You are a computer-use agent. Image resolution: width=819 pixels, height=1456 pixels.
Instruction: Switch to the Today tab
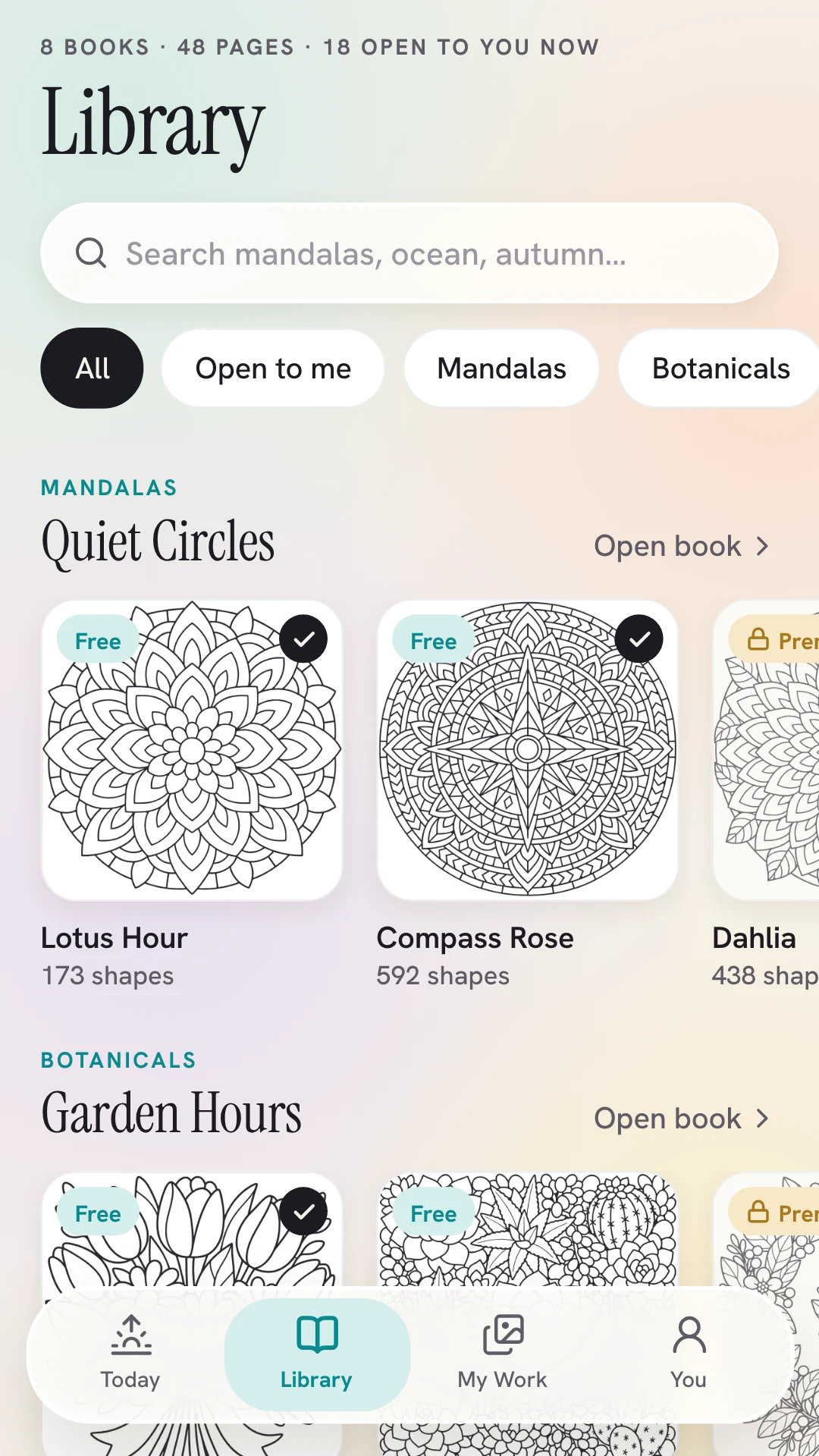tap(130, 1354)
